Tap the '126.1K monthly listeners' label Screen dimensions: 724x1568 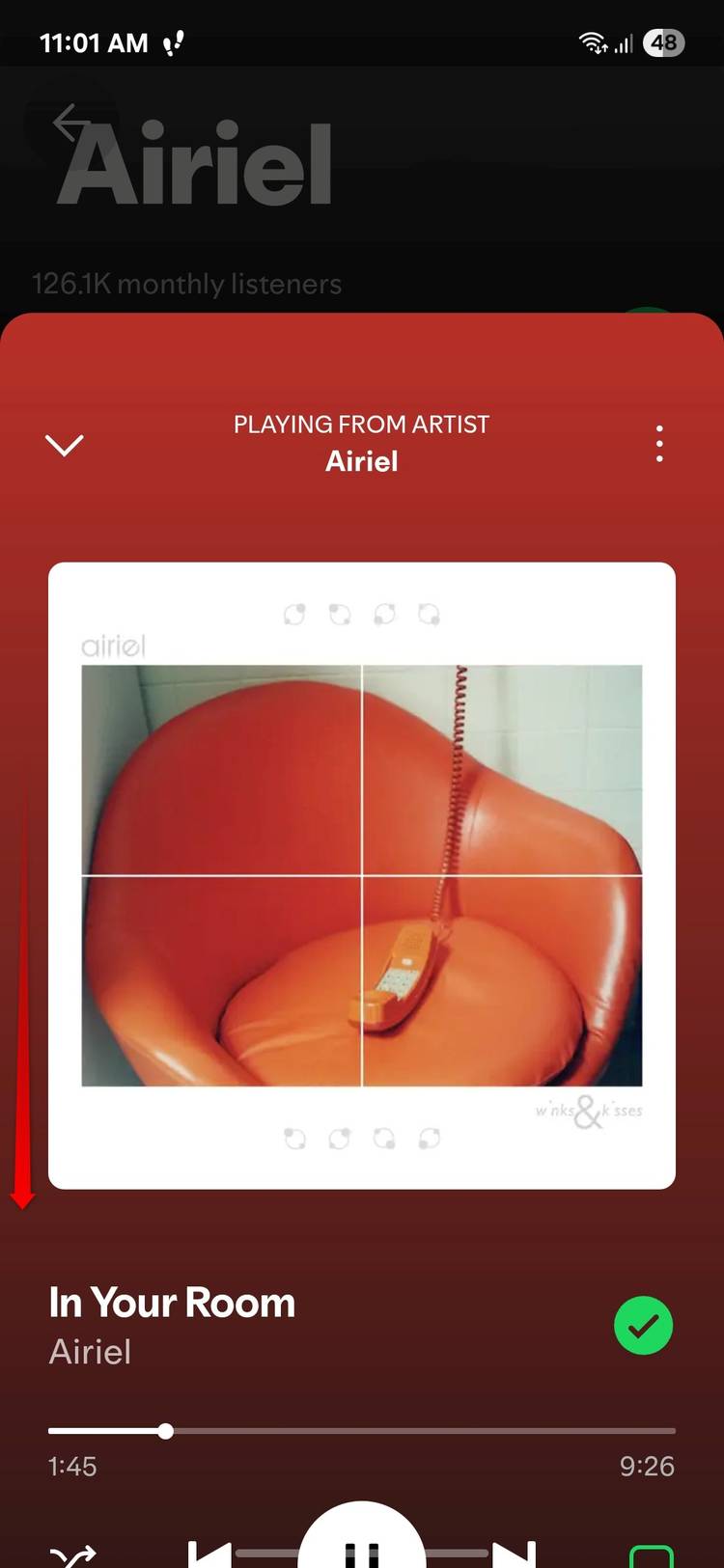coord(187,284)
